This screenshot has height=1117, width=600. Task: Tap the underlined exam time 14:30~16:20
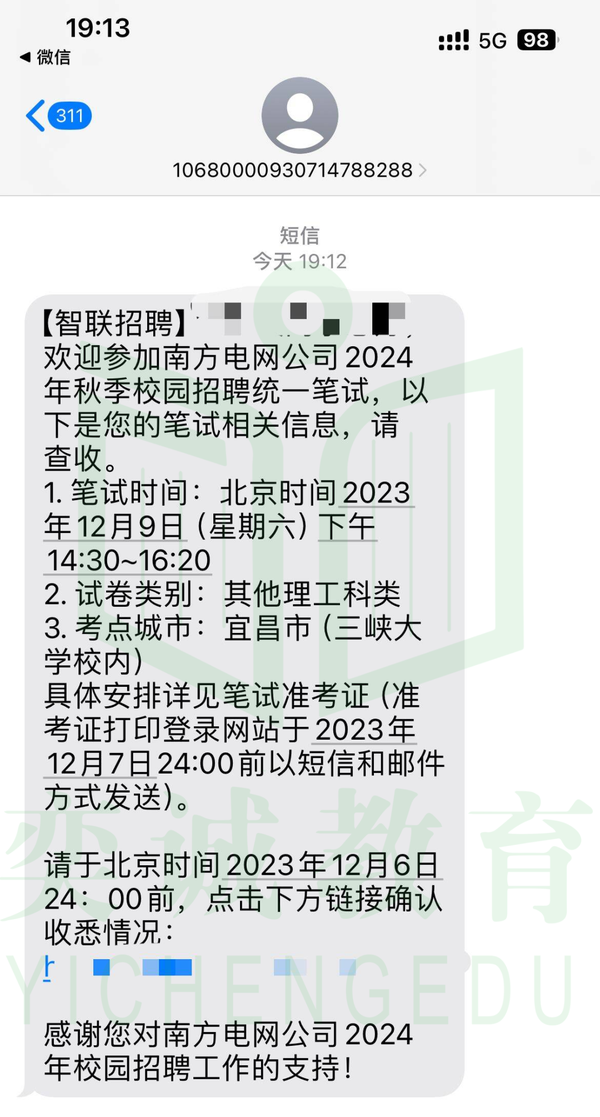128,561
